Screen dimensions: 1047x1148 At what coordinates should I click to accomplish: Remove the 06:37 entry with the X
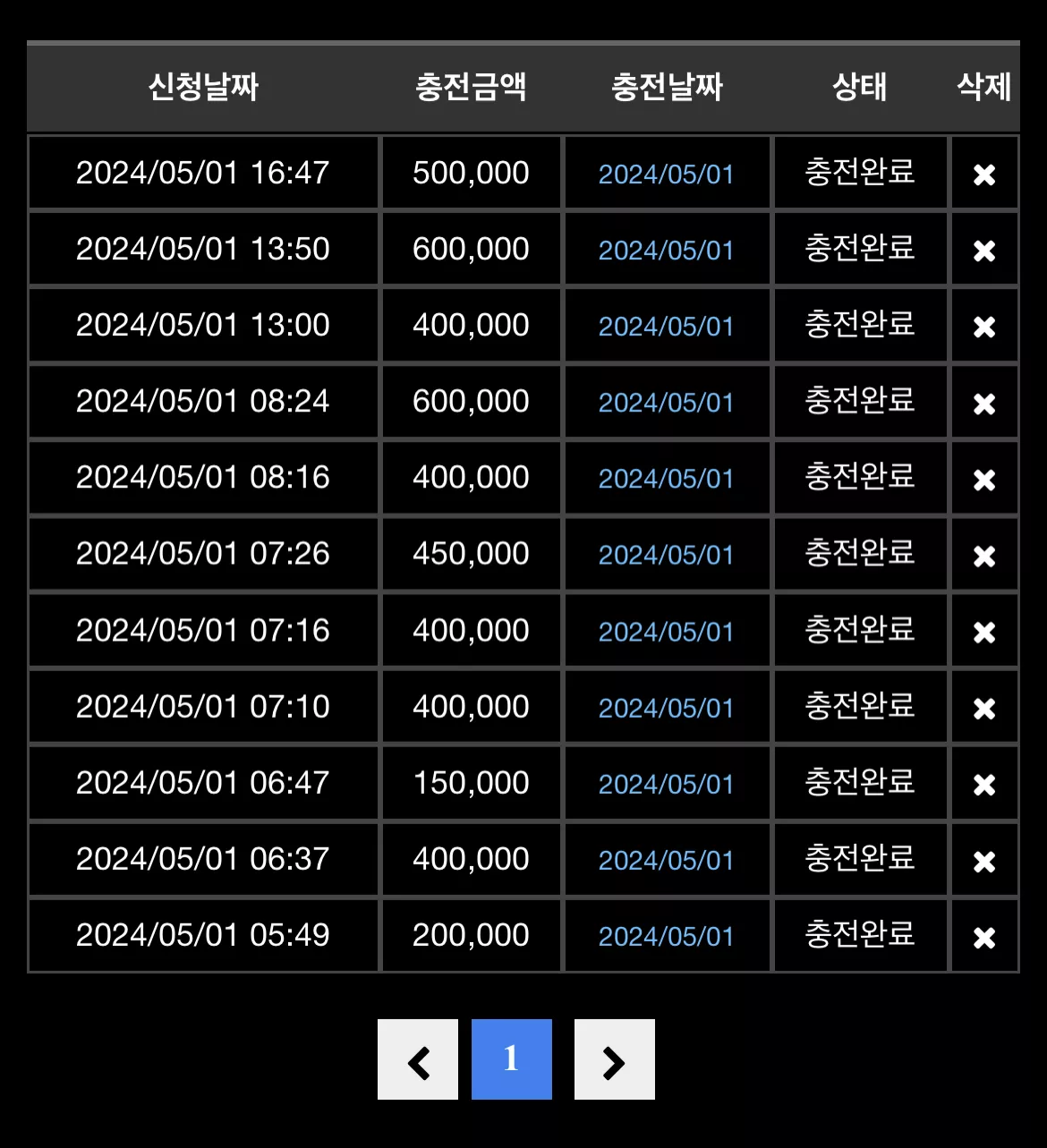pos(984,861)
